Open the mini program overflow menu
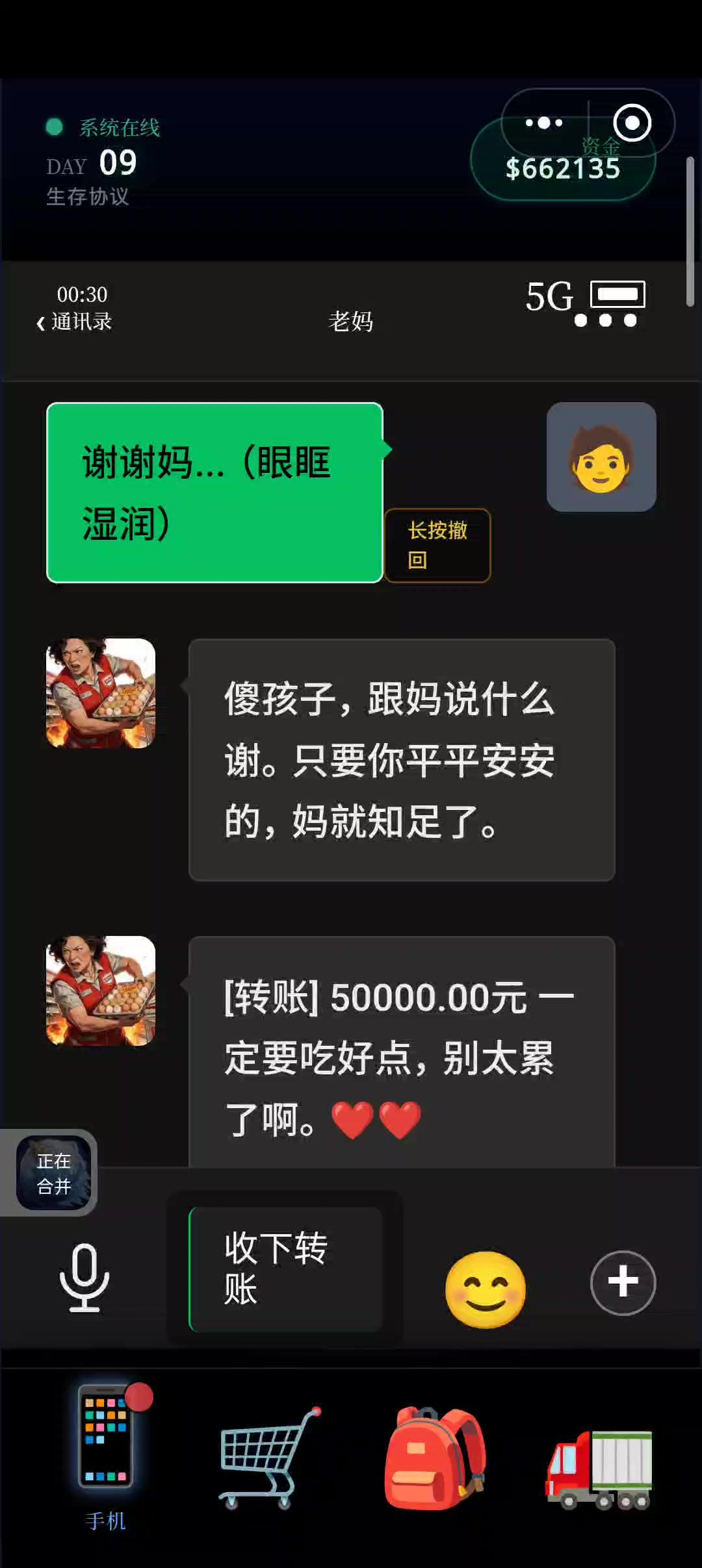Screen dimensions: 702x1568 (544, 123)
